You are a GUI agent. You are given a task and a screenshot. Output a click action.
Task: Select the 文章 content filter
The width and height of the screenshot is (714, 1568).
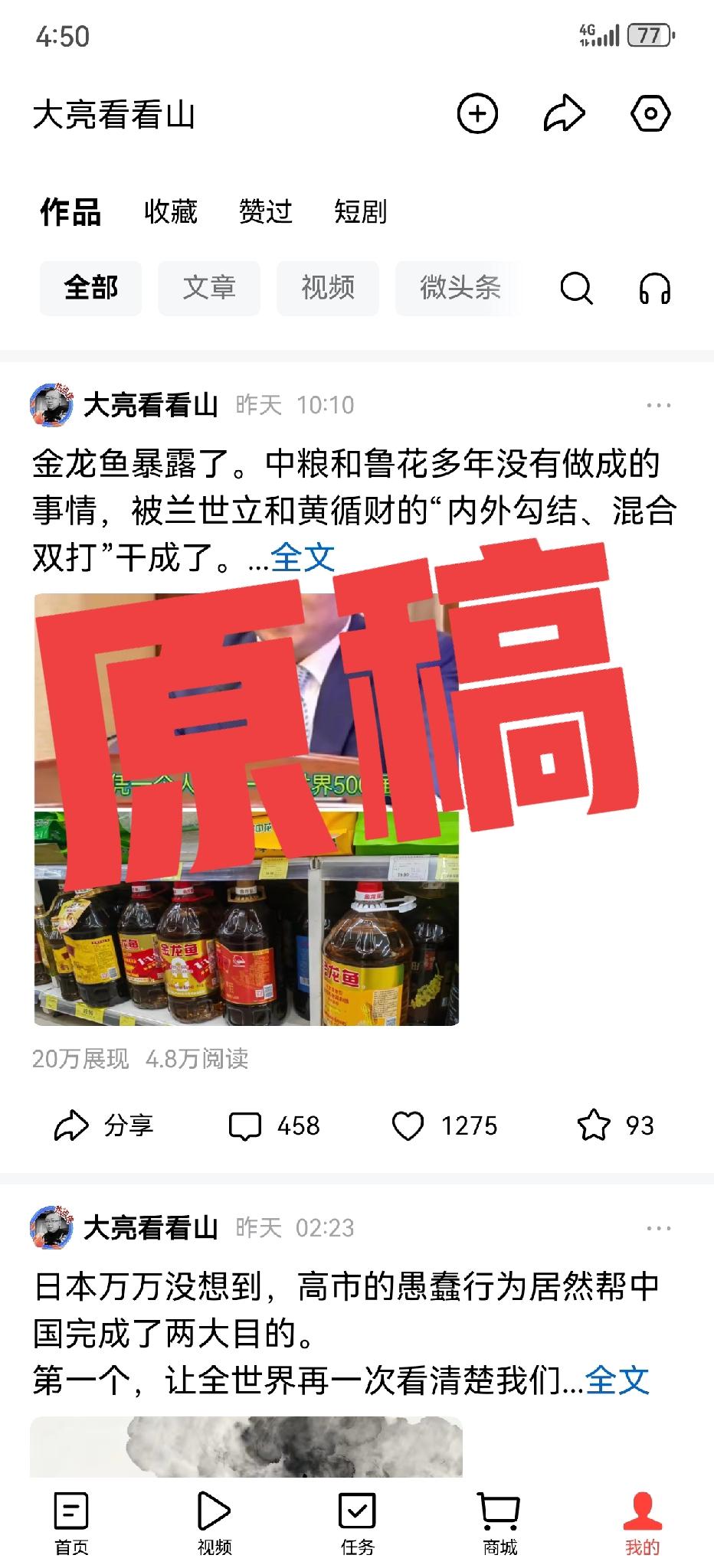(x=208, y=289)
